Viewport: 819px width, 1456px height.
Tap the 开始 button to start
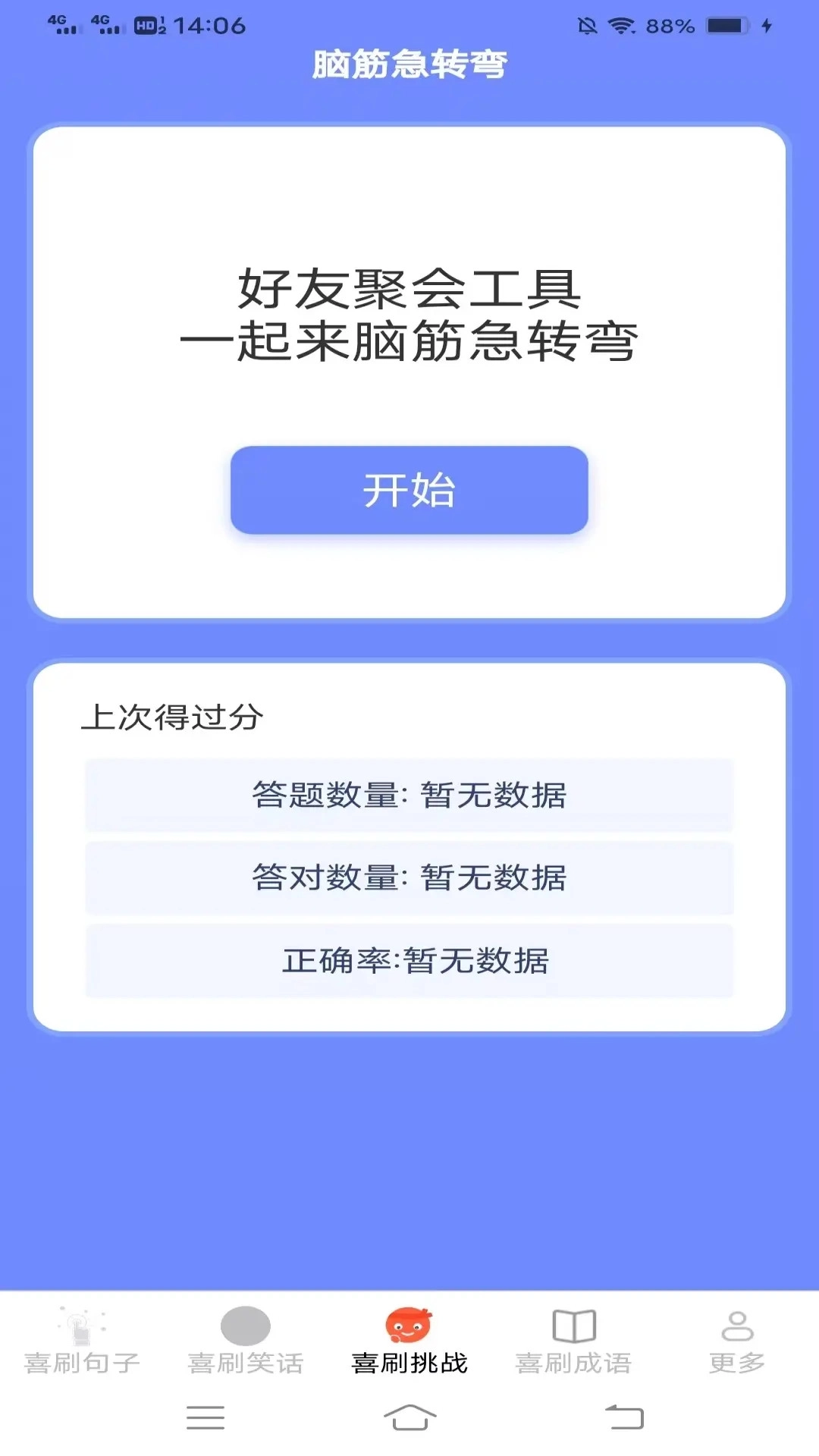pyautogui.click(x=408, y=491)
